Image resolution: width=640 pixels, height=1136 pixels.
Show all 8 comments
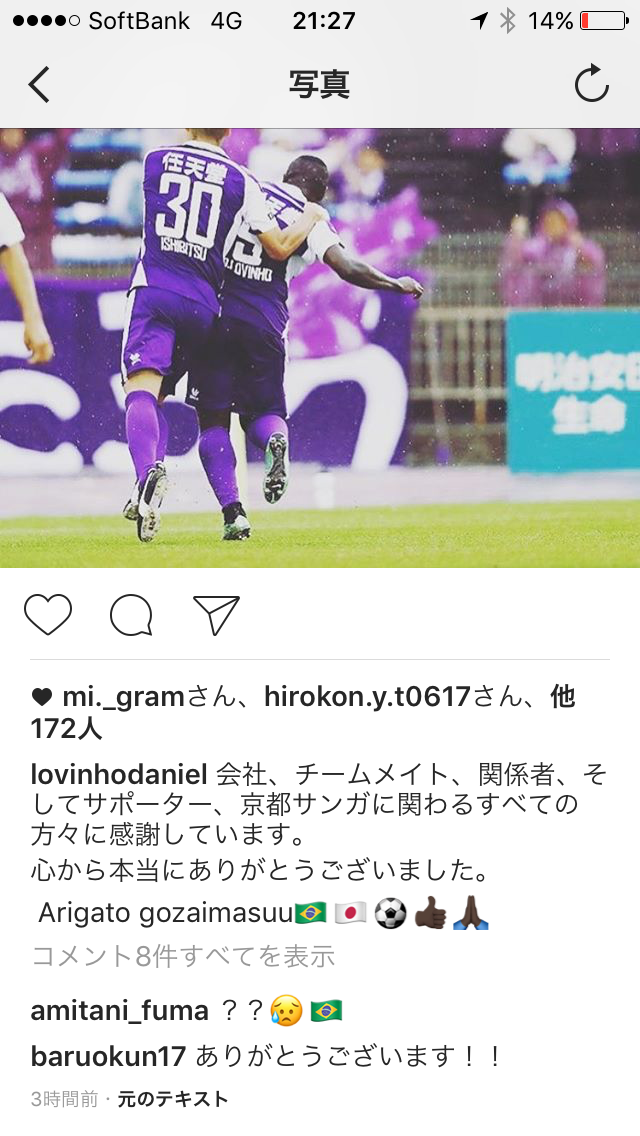(x=183, y=956)
